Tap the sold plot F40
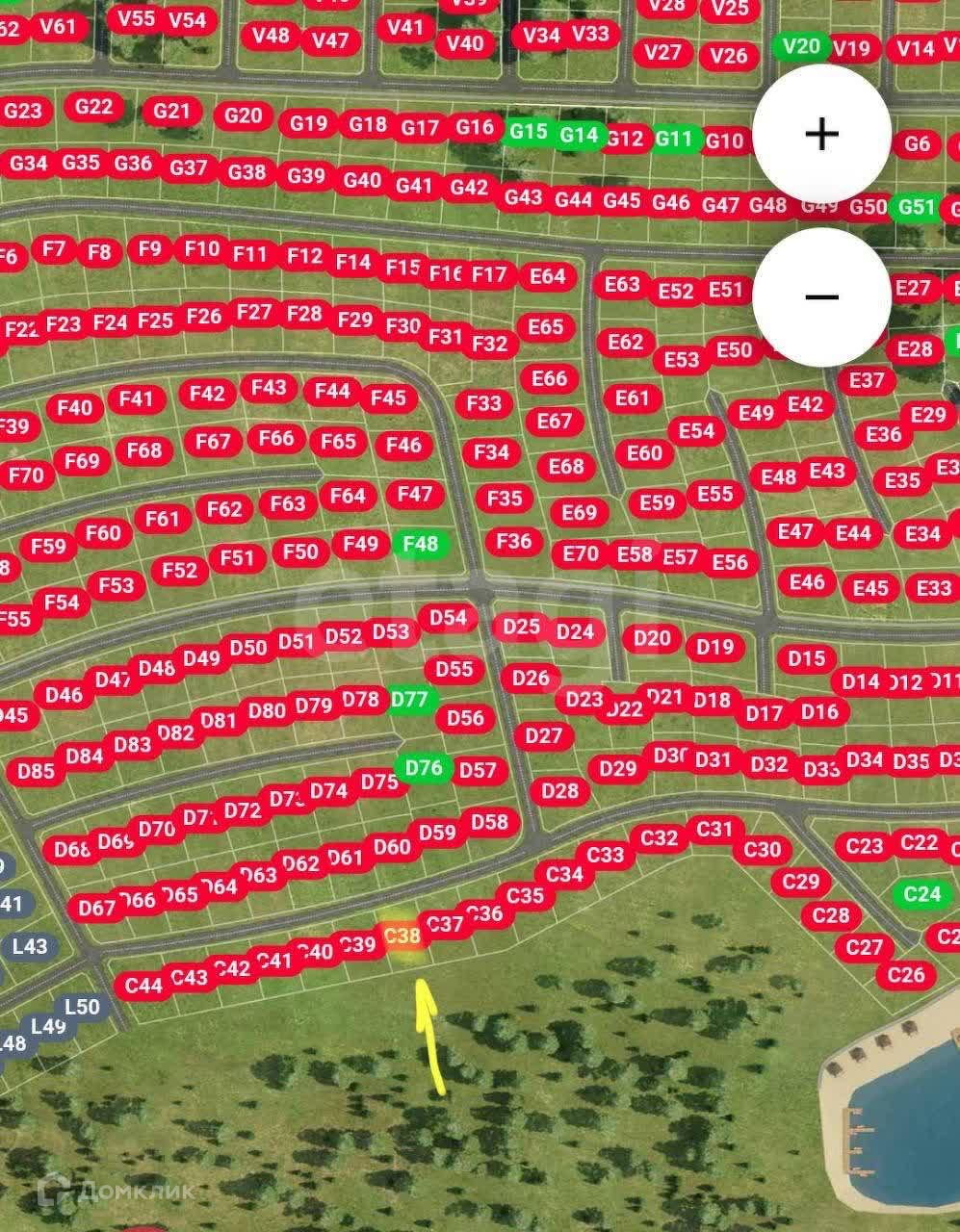The image size is (960, 1232). 74,407
